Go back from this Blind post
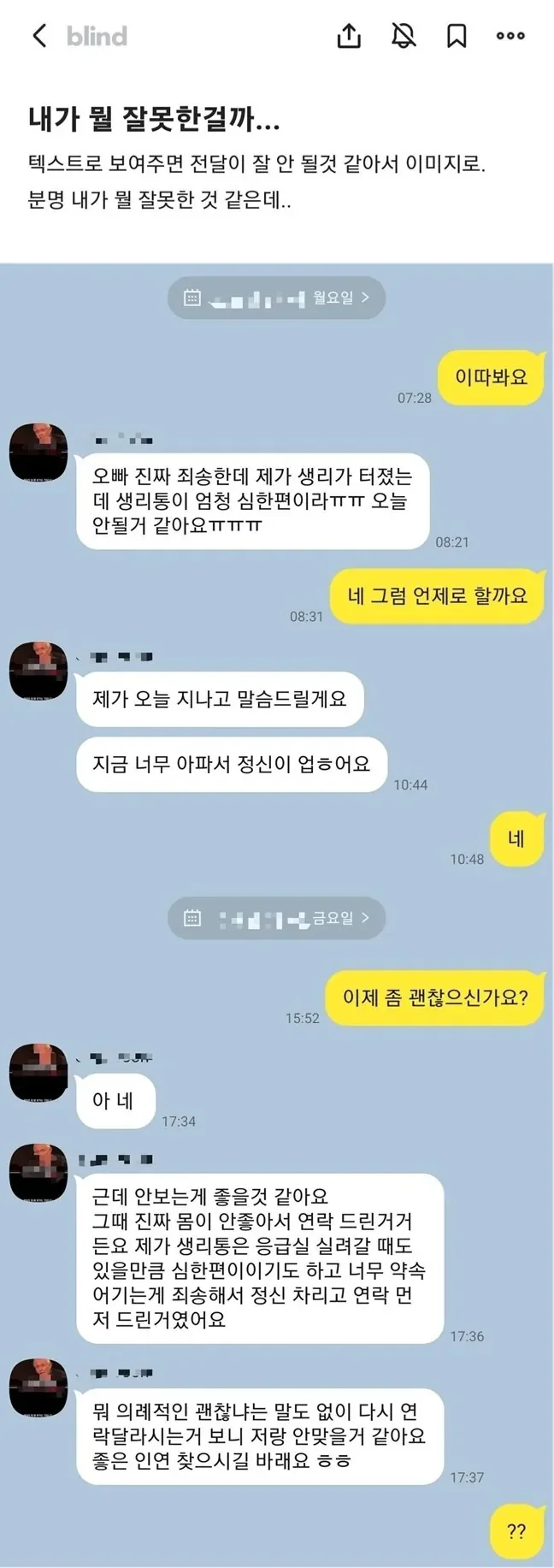This screenshot has width=554, height=1568. coord(38,36)
